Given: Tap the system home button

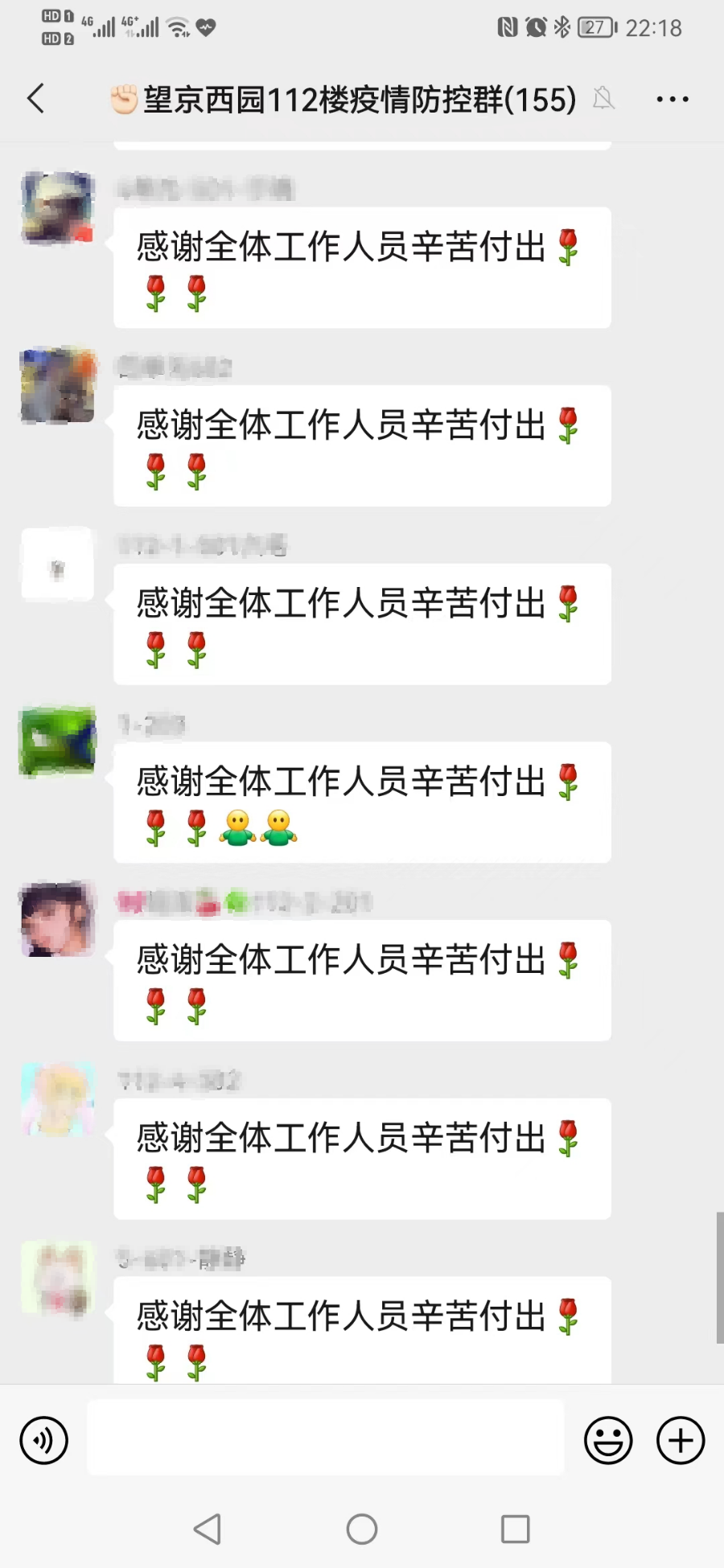Looking at the screenshot, I should 362,1529.
